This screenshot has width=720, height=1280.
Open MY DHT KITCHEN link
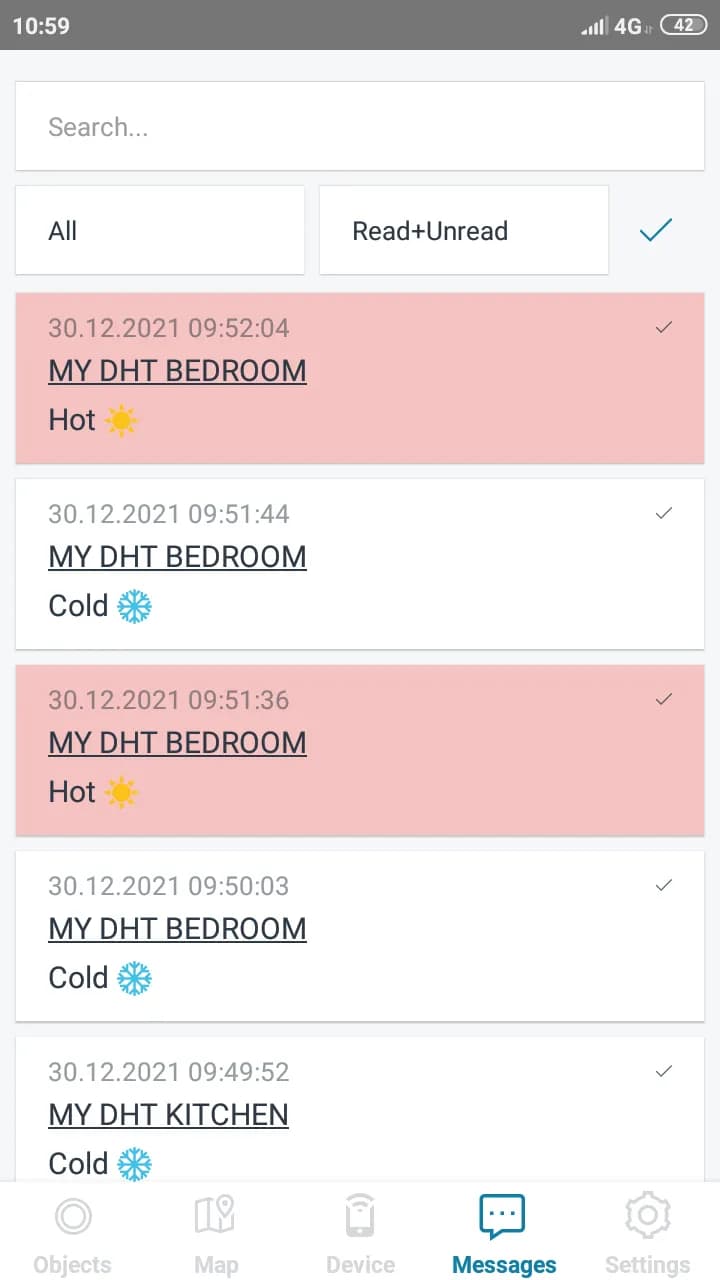click(x=168, y=1115)
